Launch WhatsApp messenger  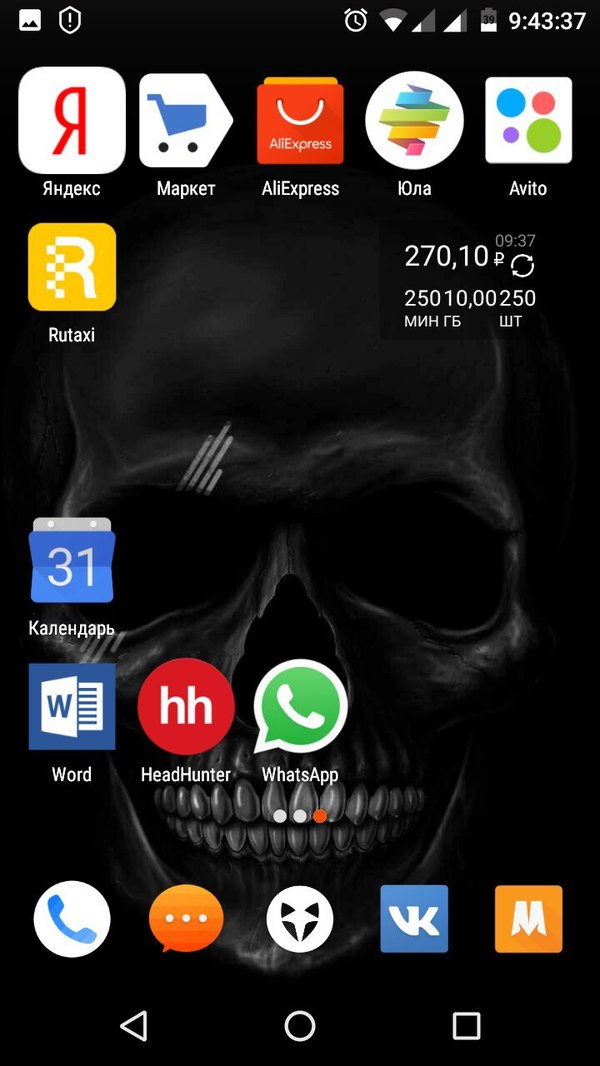300,707
